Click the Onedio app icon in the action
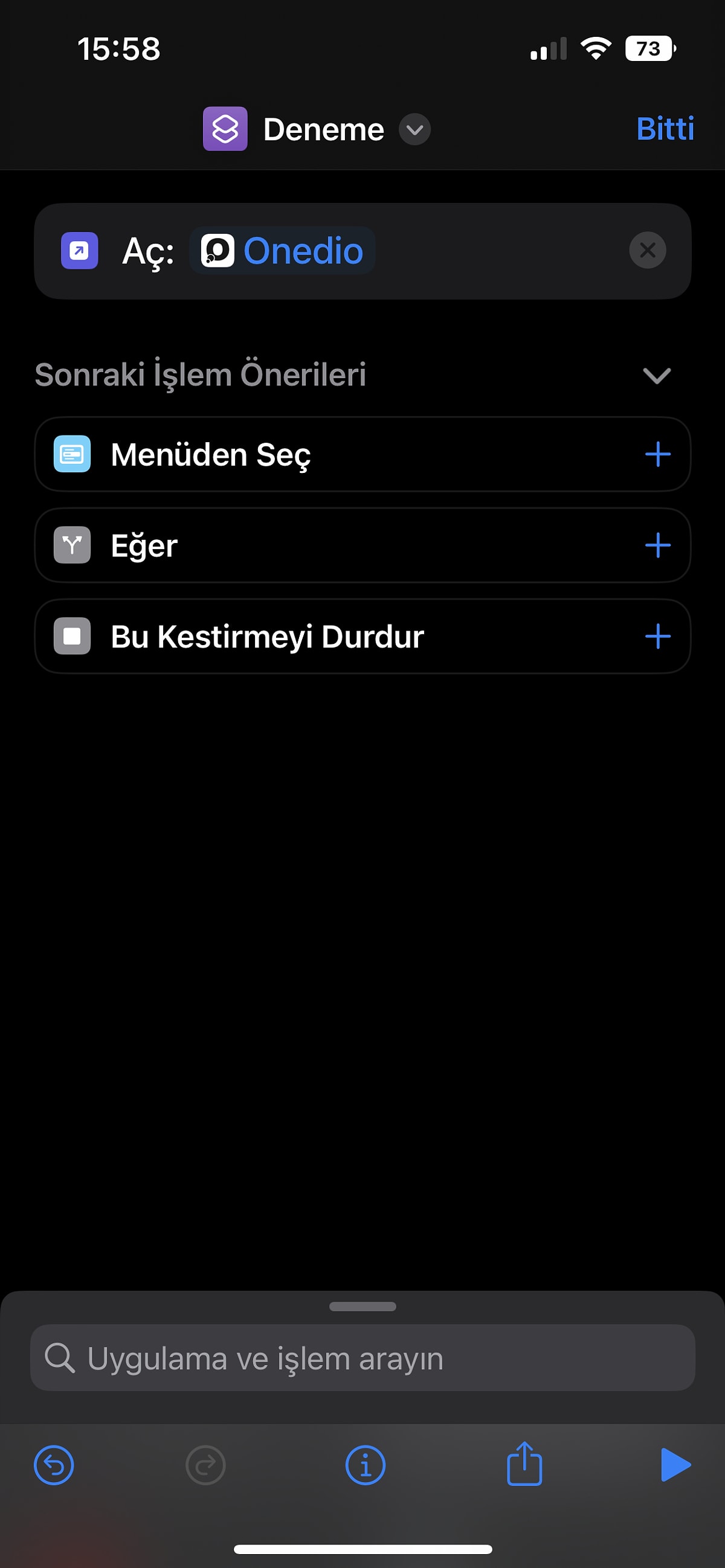 [219, 250]
